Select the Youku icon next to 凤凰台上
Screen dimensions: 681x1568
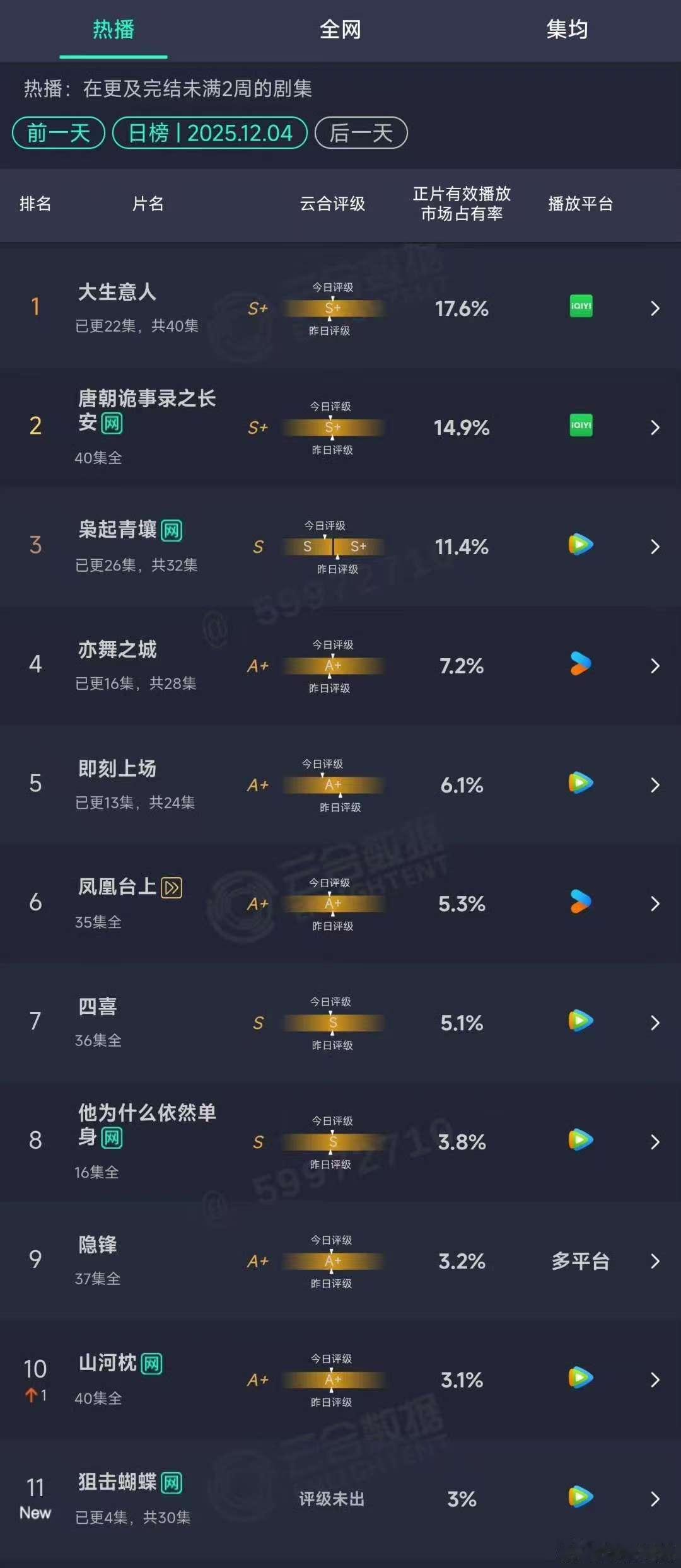coord(579,903)
